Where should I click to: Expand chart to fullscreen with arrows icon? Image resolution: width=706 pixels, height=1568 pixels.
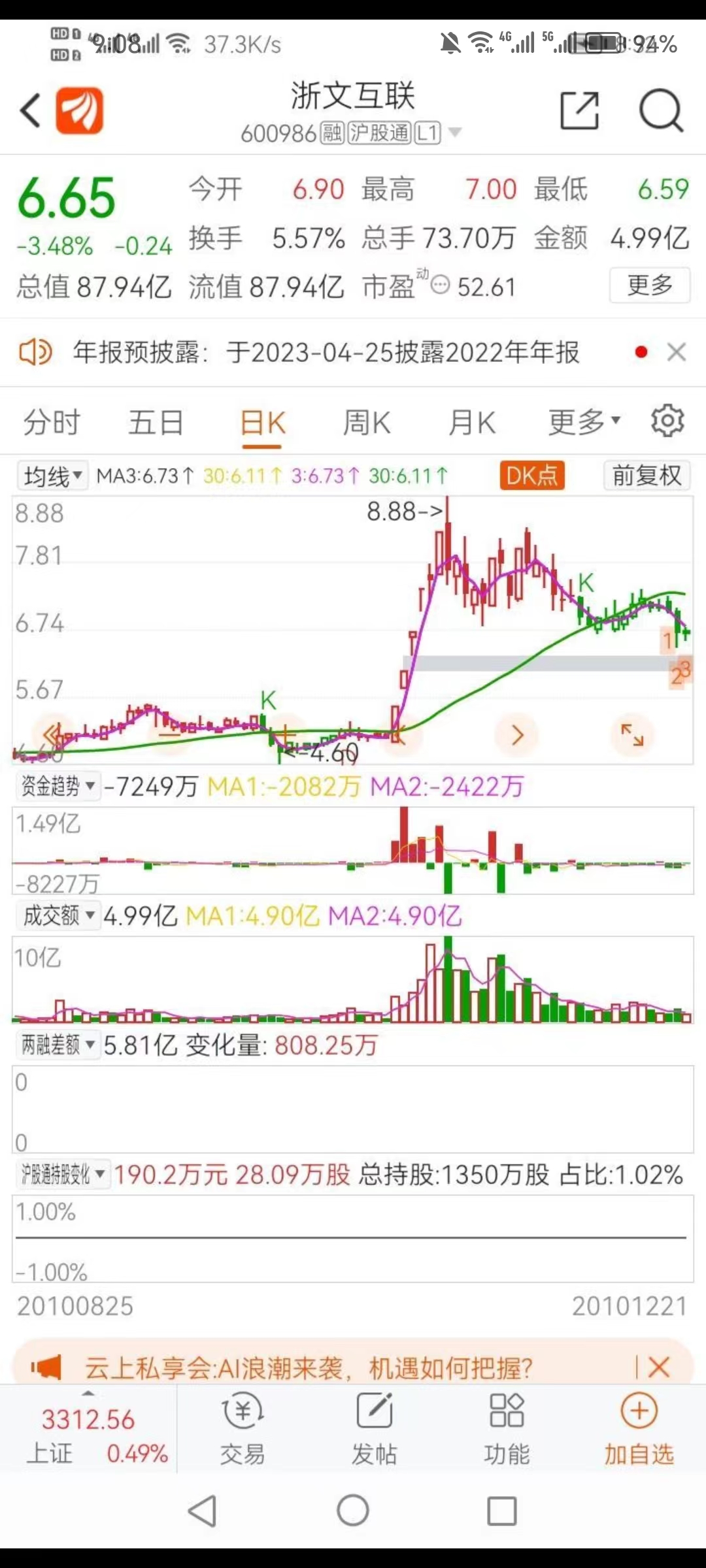(x=631, y=734)
